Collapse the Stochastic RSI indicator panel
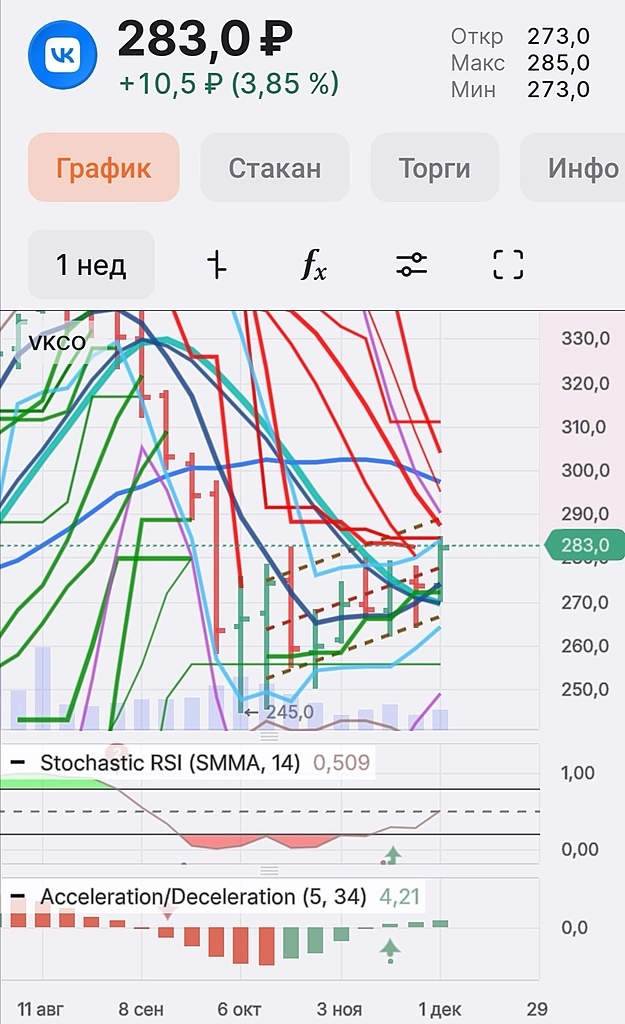Image resolution: width=625 pixels, height=1024 pixels. (x=17, y=763)
